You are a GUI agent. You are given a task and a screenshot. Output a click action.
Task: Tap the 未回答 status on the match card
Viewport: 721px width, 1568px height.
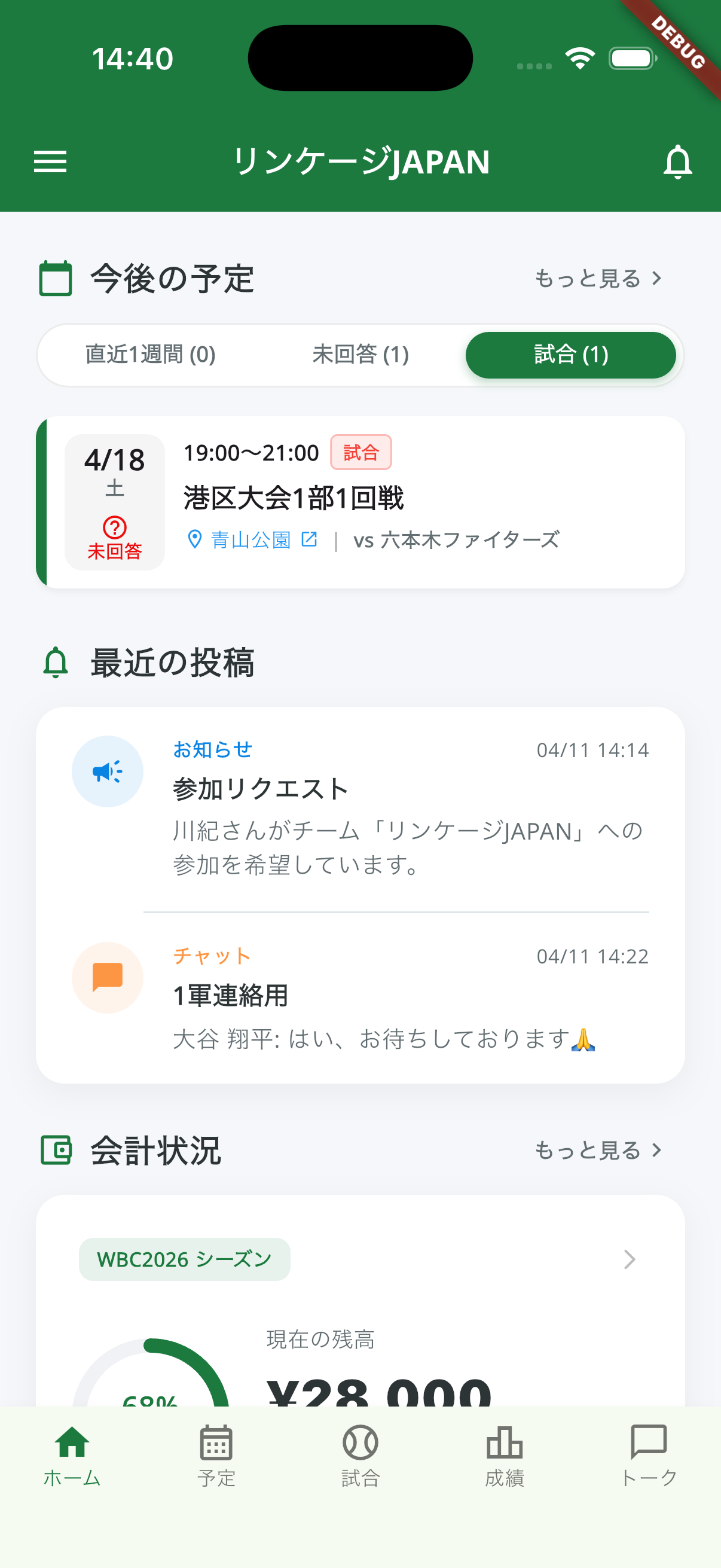115,539
